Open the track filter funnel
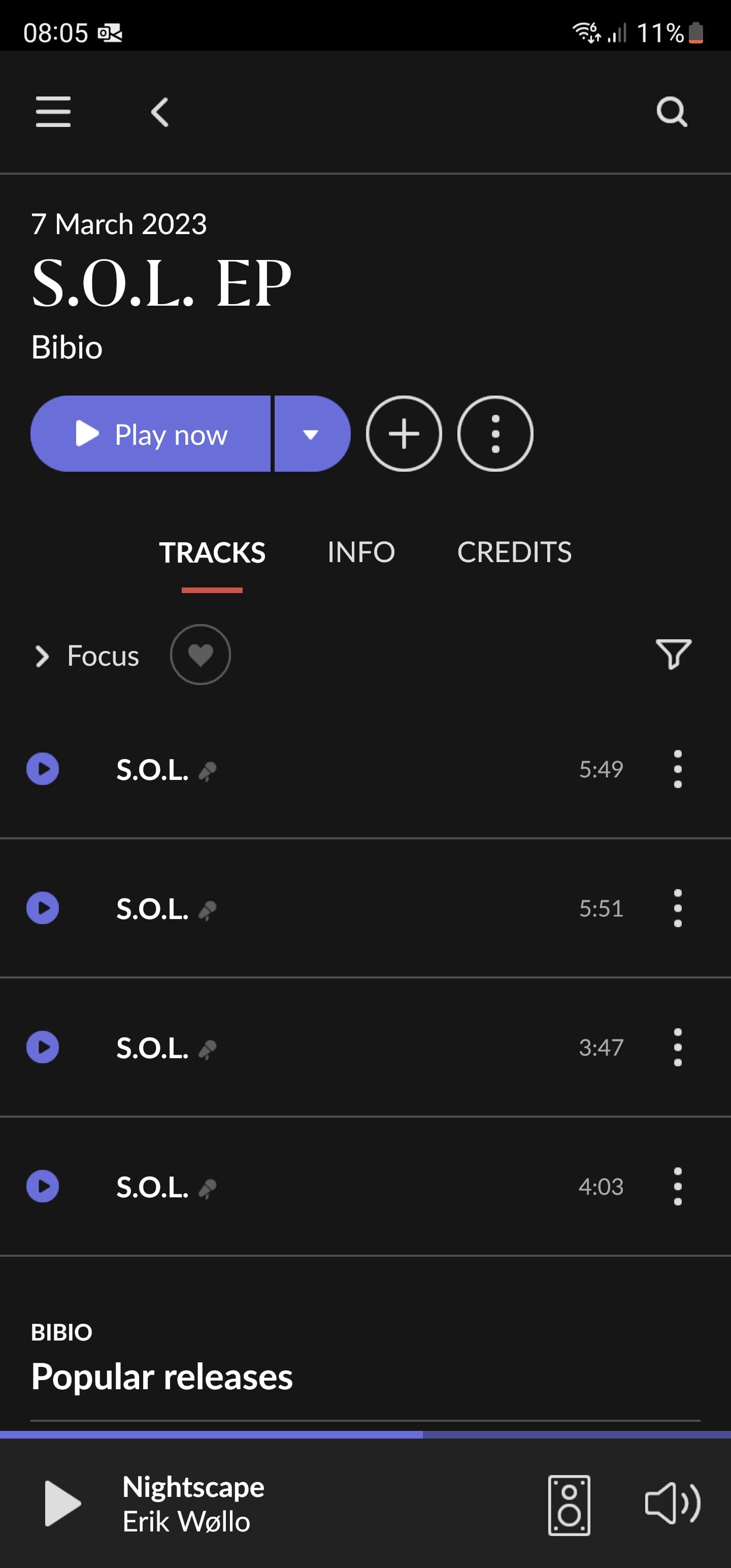Image resolution: width=731 pixels, height=1568 pixels. 673,655
